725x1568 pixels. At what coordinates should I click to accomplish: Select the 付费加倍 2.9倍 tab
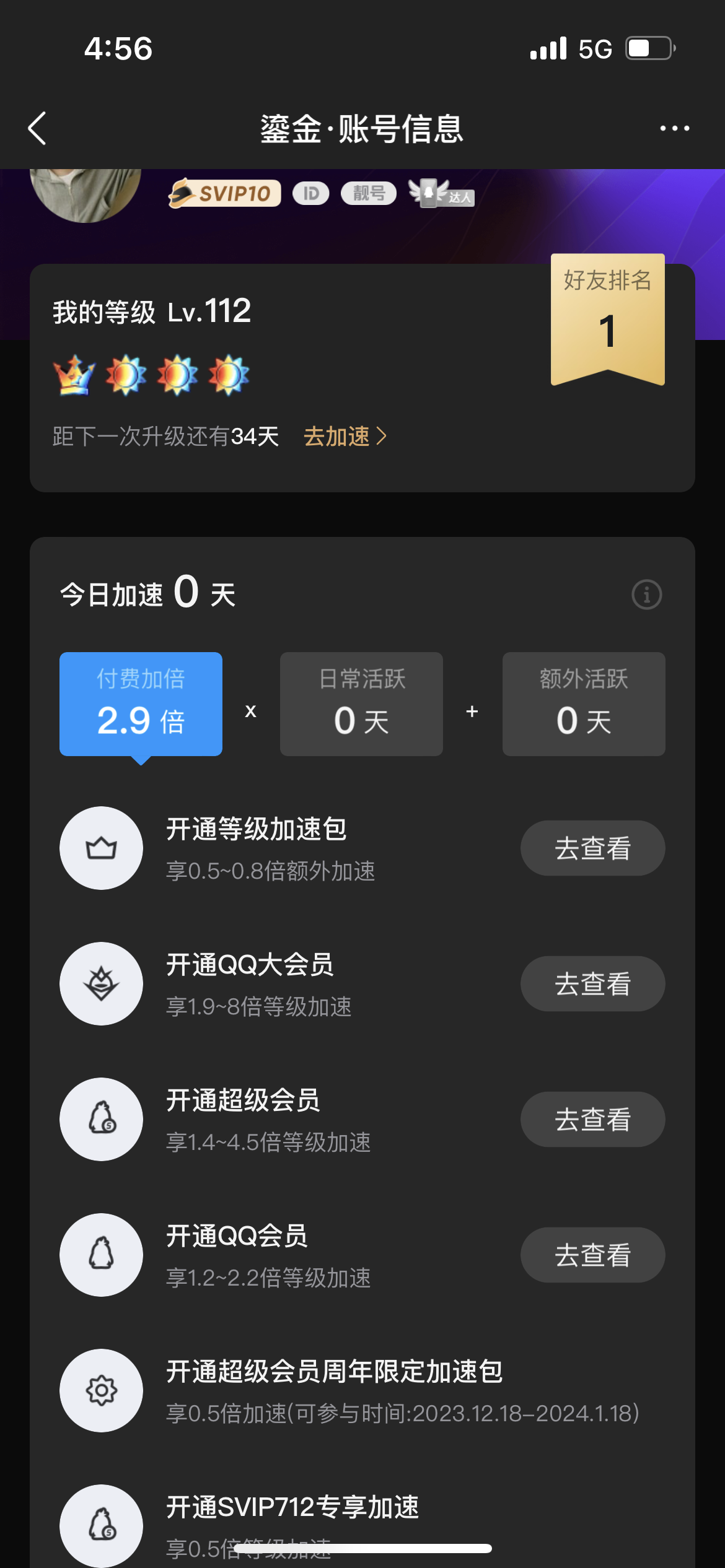(x=141, y=704)
